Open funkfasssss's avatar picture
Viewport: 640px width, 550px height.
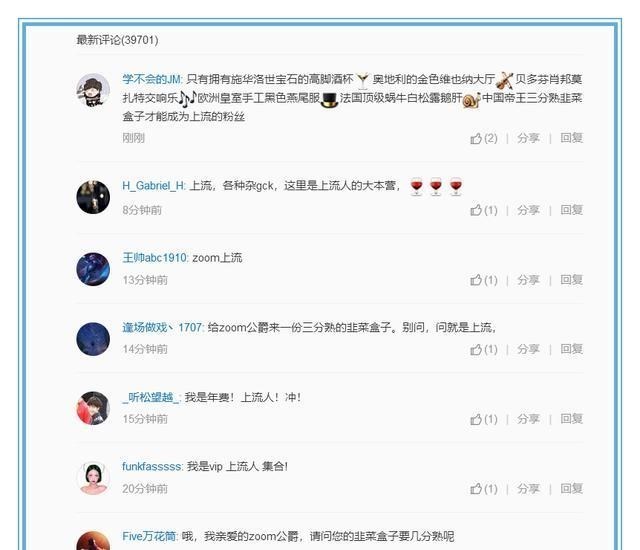click(x=93, y=478)
